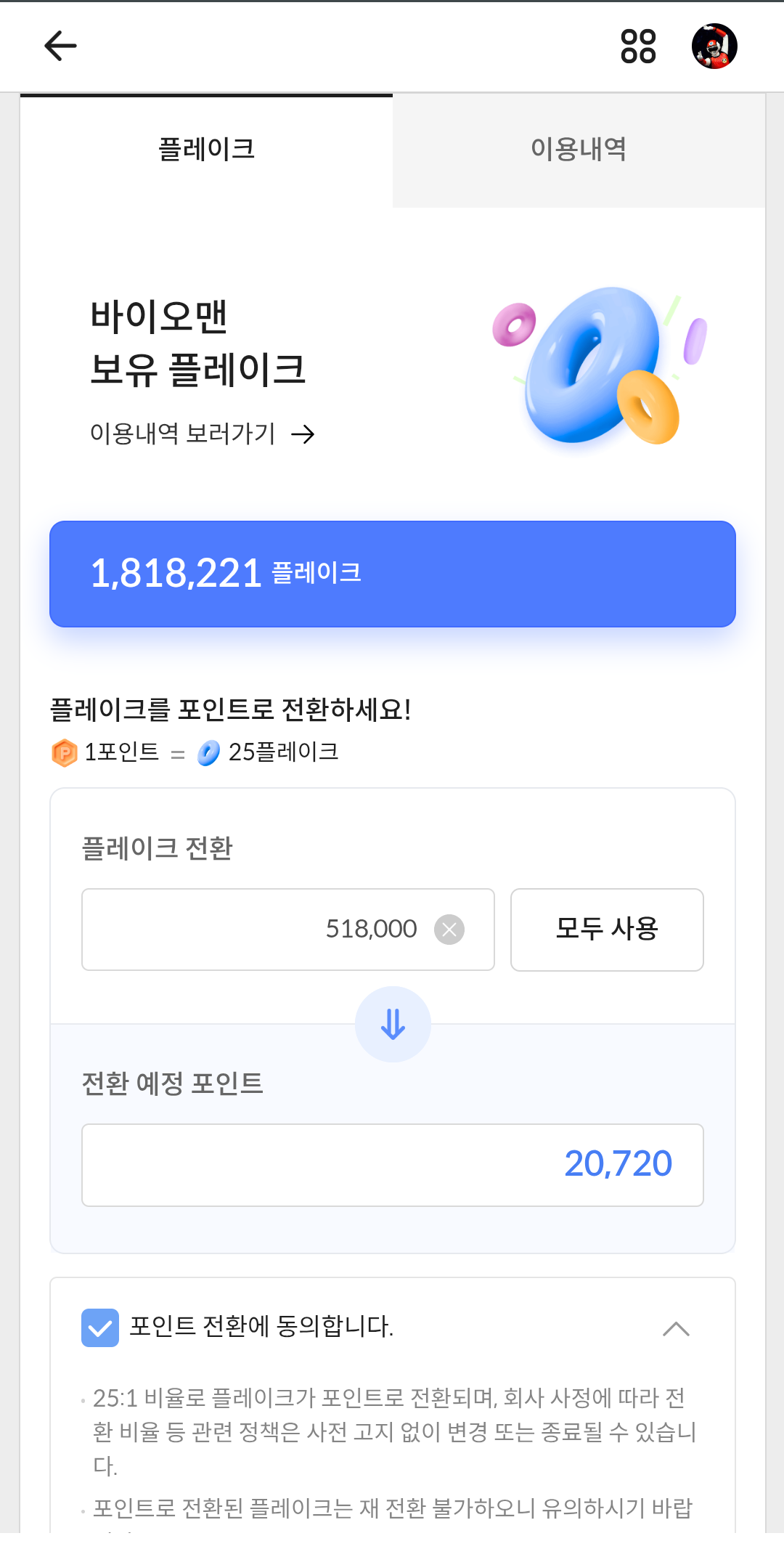The height and width of the screenshot is (1549, 784).
Task: Open the 이용내역 보러가기 link
Action: tap(202, 434)
